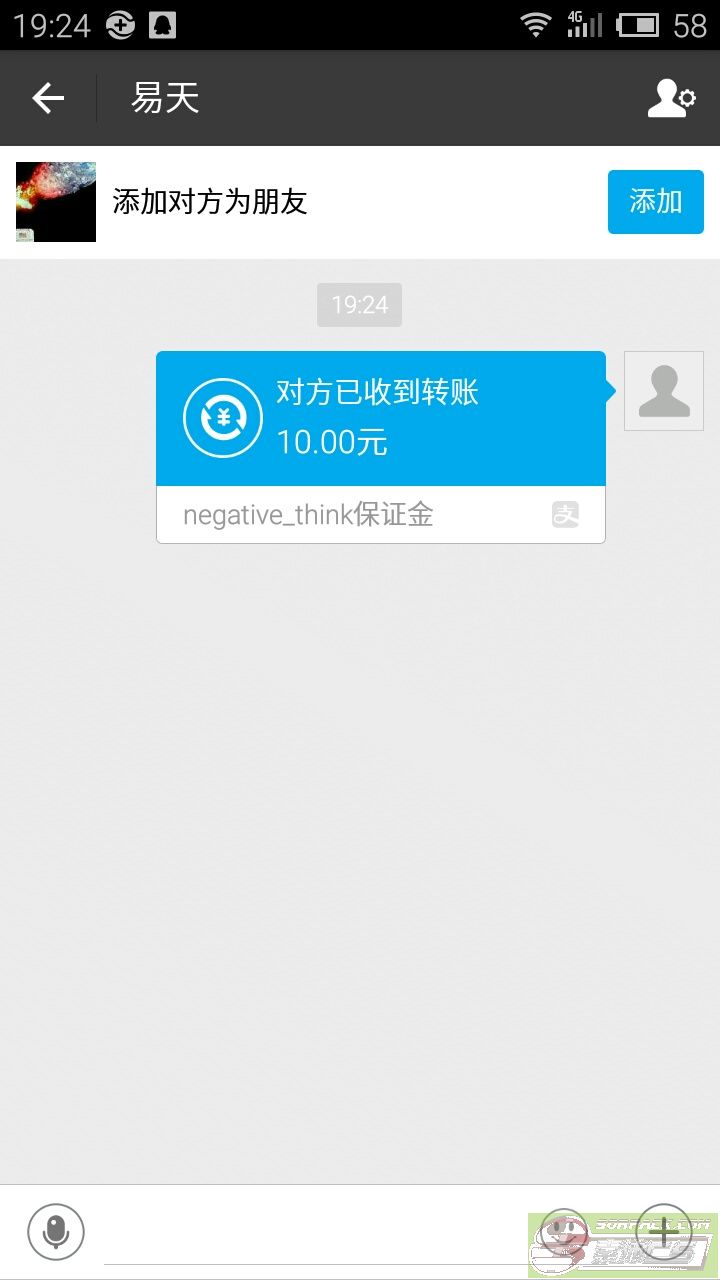Tap 添加 to add as friend
The height and width of the screenshot is (1280, 720).
(655, 202)
